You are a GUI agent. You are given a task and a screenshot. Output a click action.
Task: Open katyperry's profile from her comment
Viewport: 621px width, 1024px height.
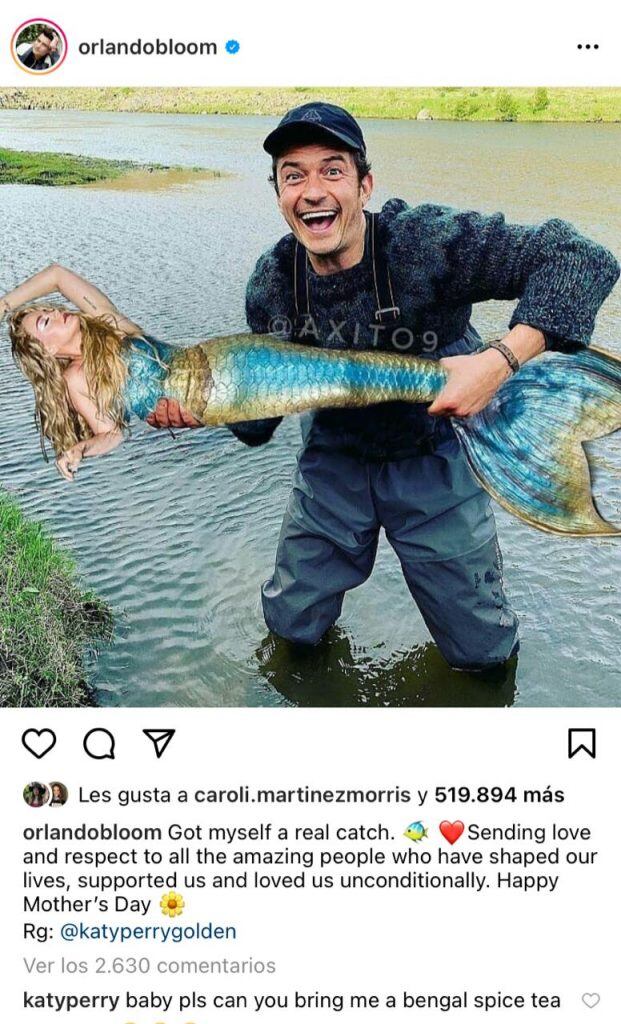(x=71, y=1000)
